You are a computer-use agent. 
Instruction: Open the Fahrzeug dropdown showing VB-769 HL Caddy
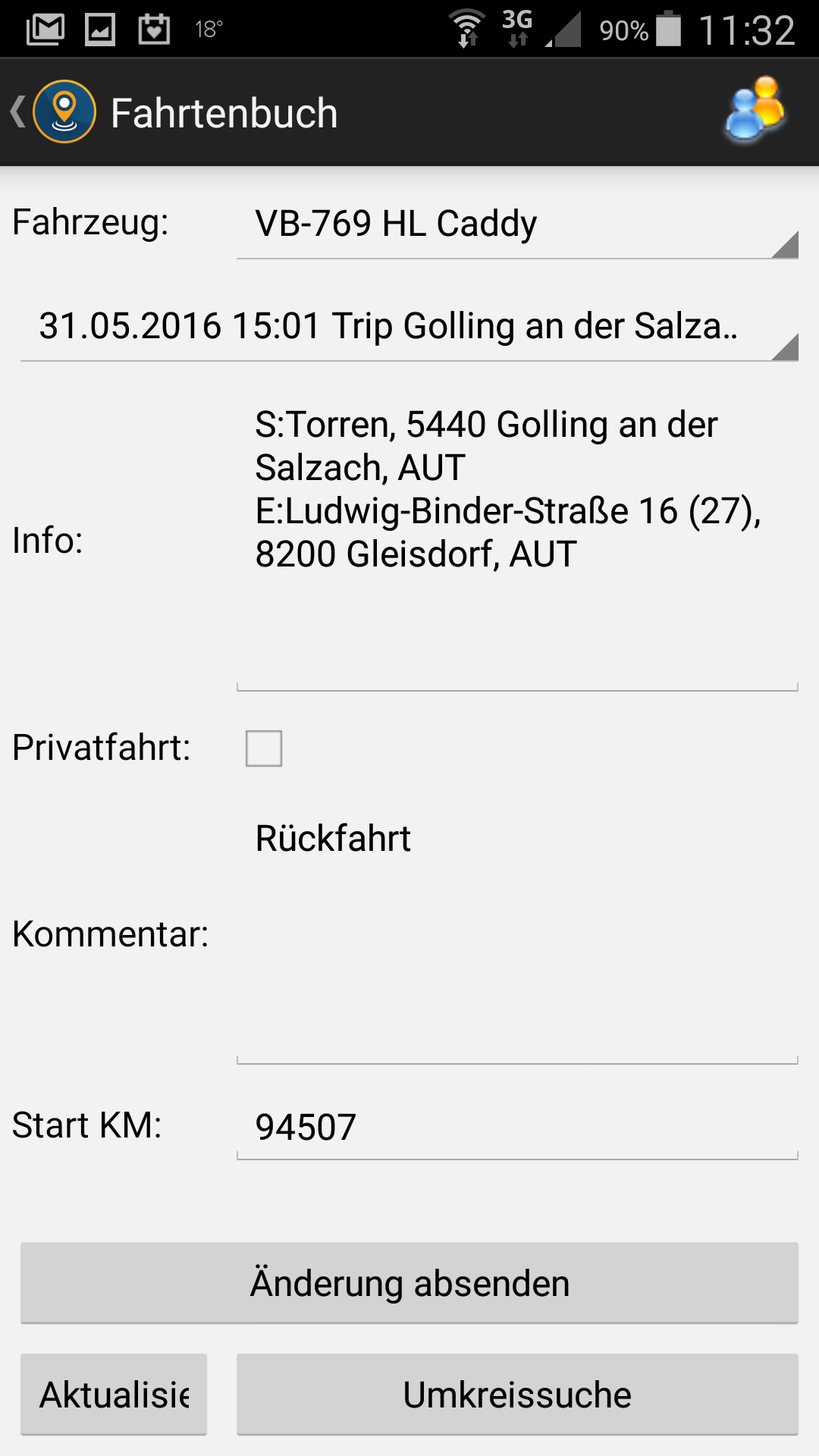(x=517, y=224)
